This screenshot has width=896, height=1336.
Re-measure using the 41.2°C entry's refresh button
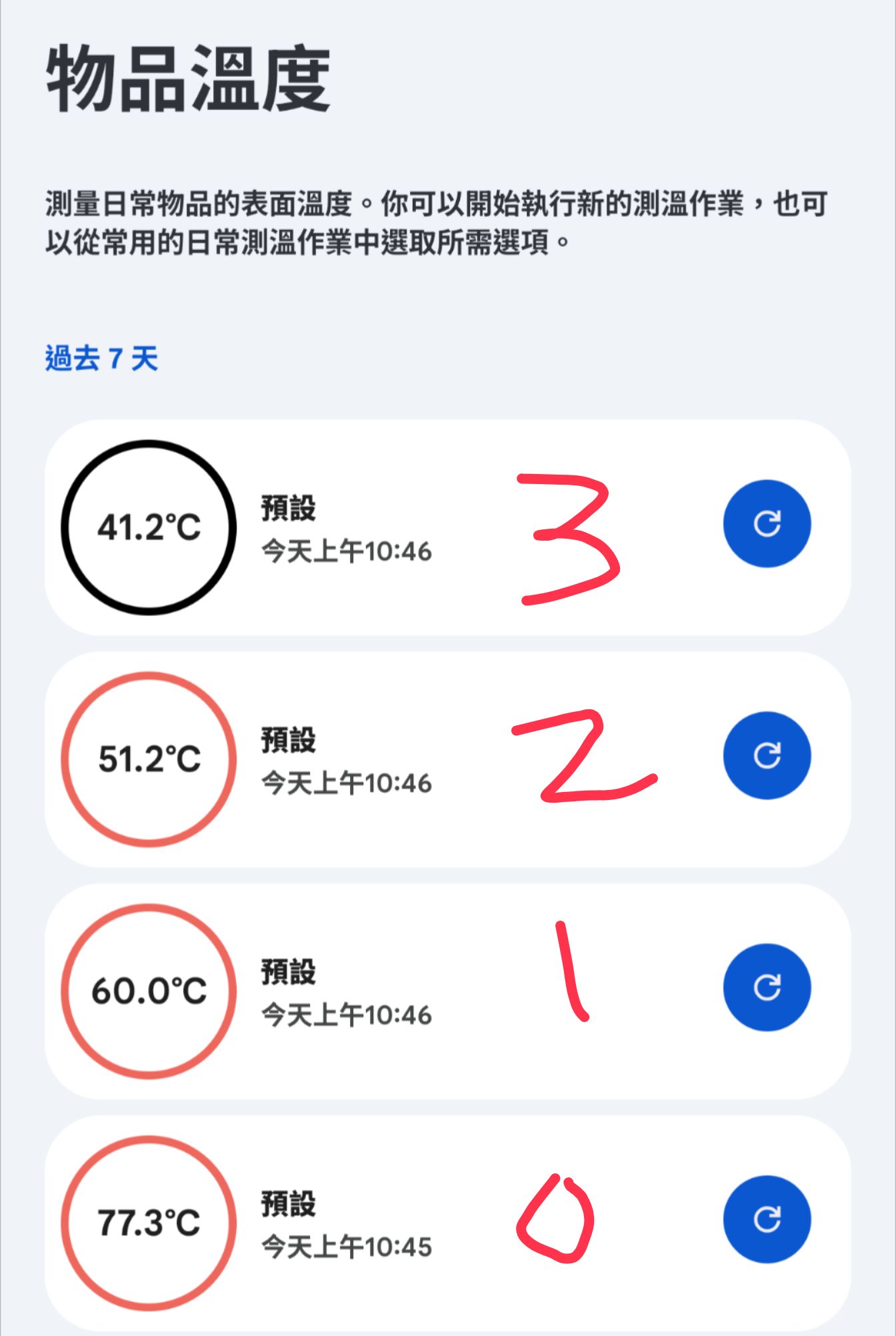click(x=767, y=523)
